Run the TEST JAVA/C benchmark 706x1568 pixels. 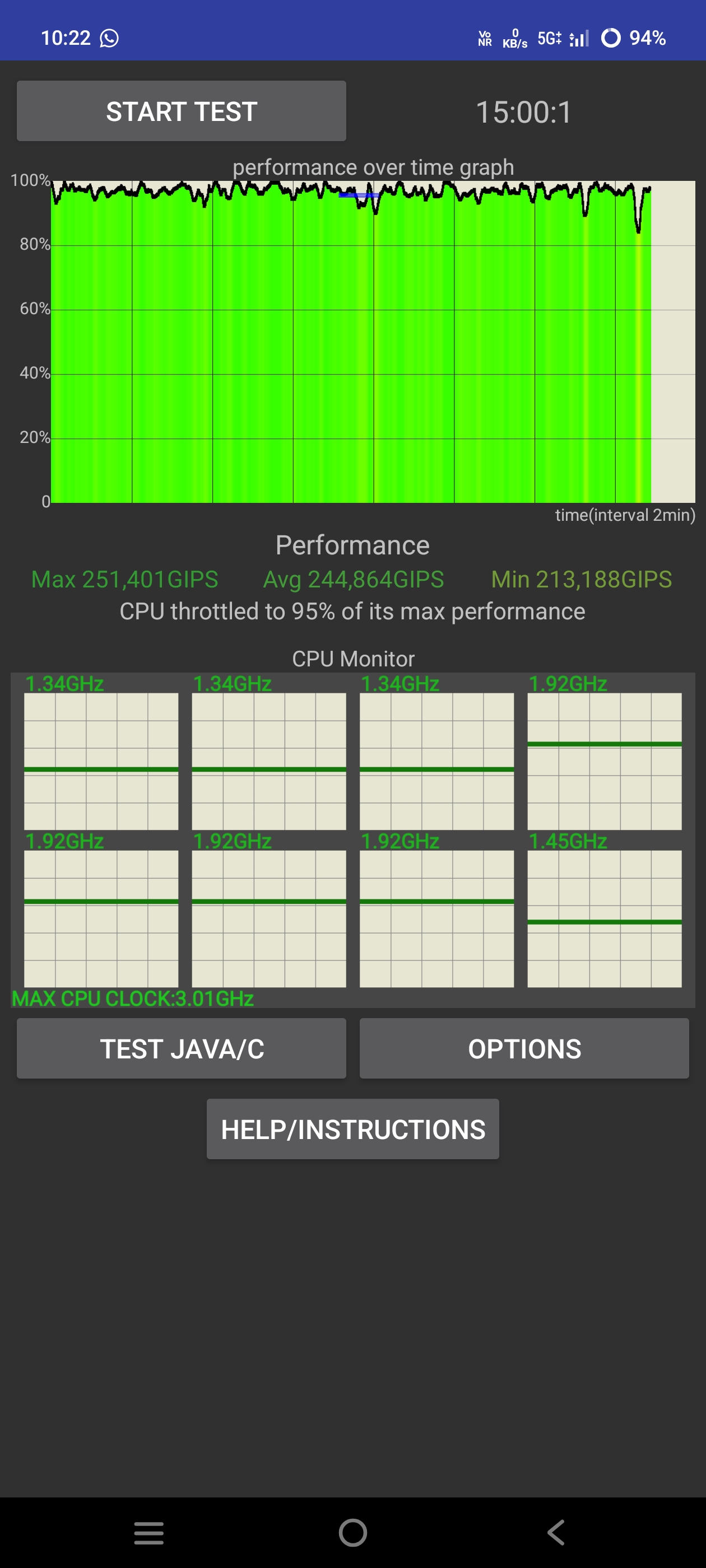181,1048
